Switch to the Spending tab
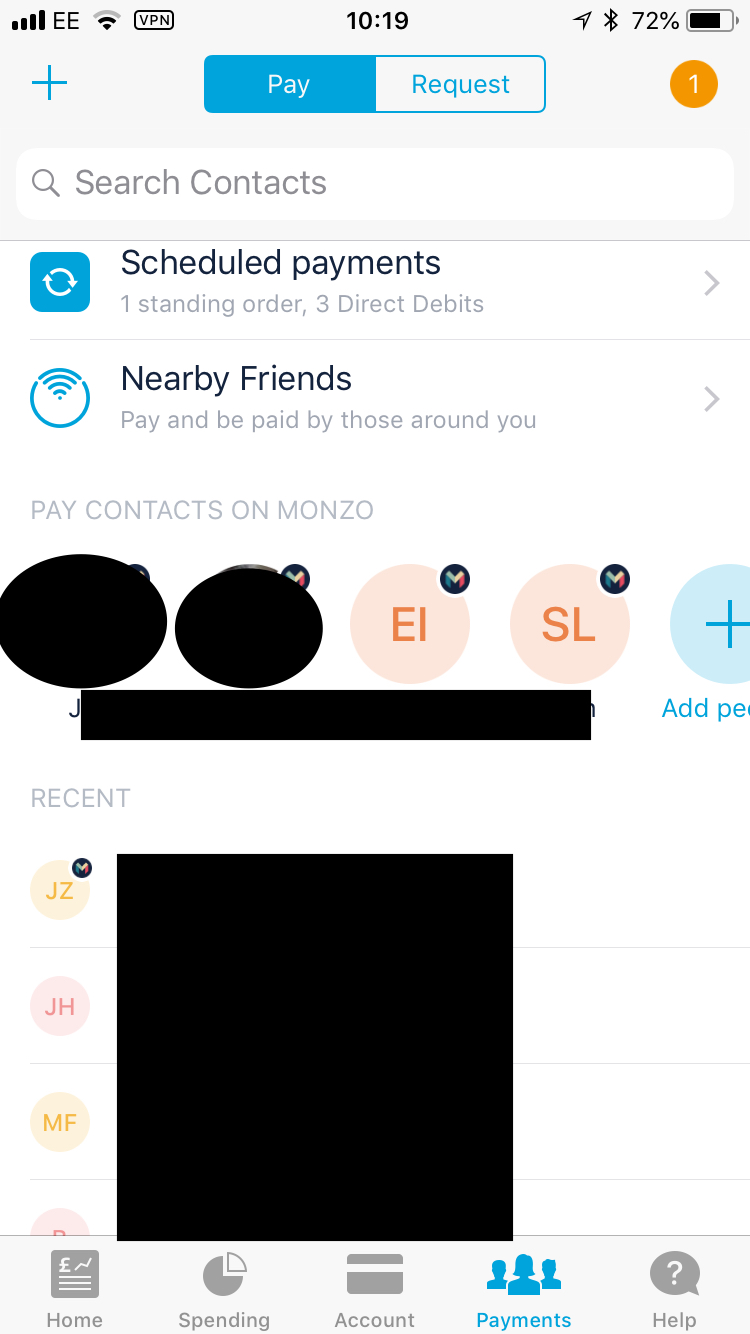Image resolution: width=750 pixels, height=1334 pixels. [x=224, y=1290]
